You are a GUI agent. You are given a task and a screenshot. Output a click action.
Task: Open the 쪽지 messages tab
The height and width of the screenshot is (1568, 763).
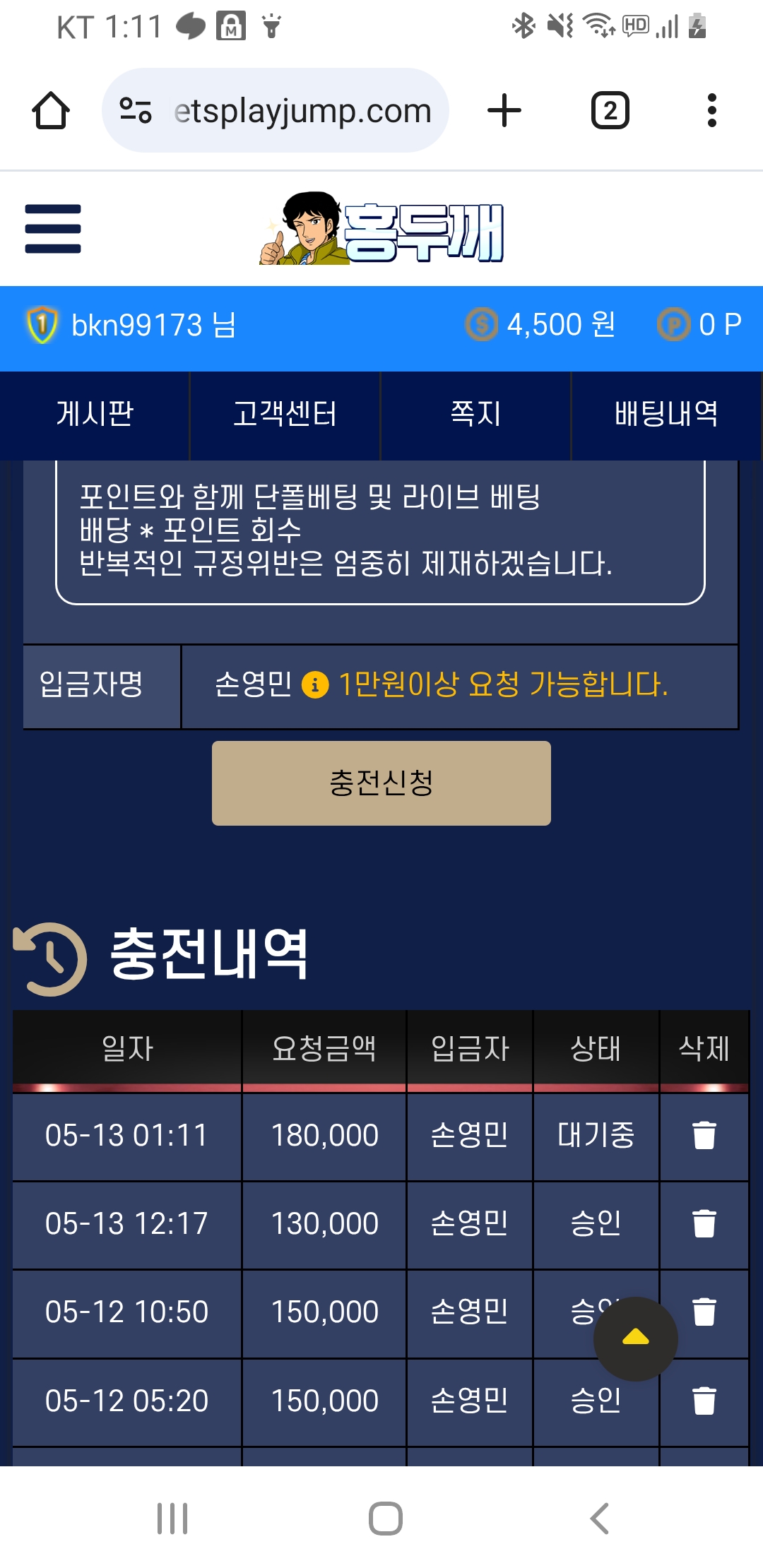pos(475,415)
